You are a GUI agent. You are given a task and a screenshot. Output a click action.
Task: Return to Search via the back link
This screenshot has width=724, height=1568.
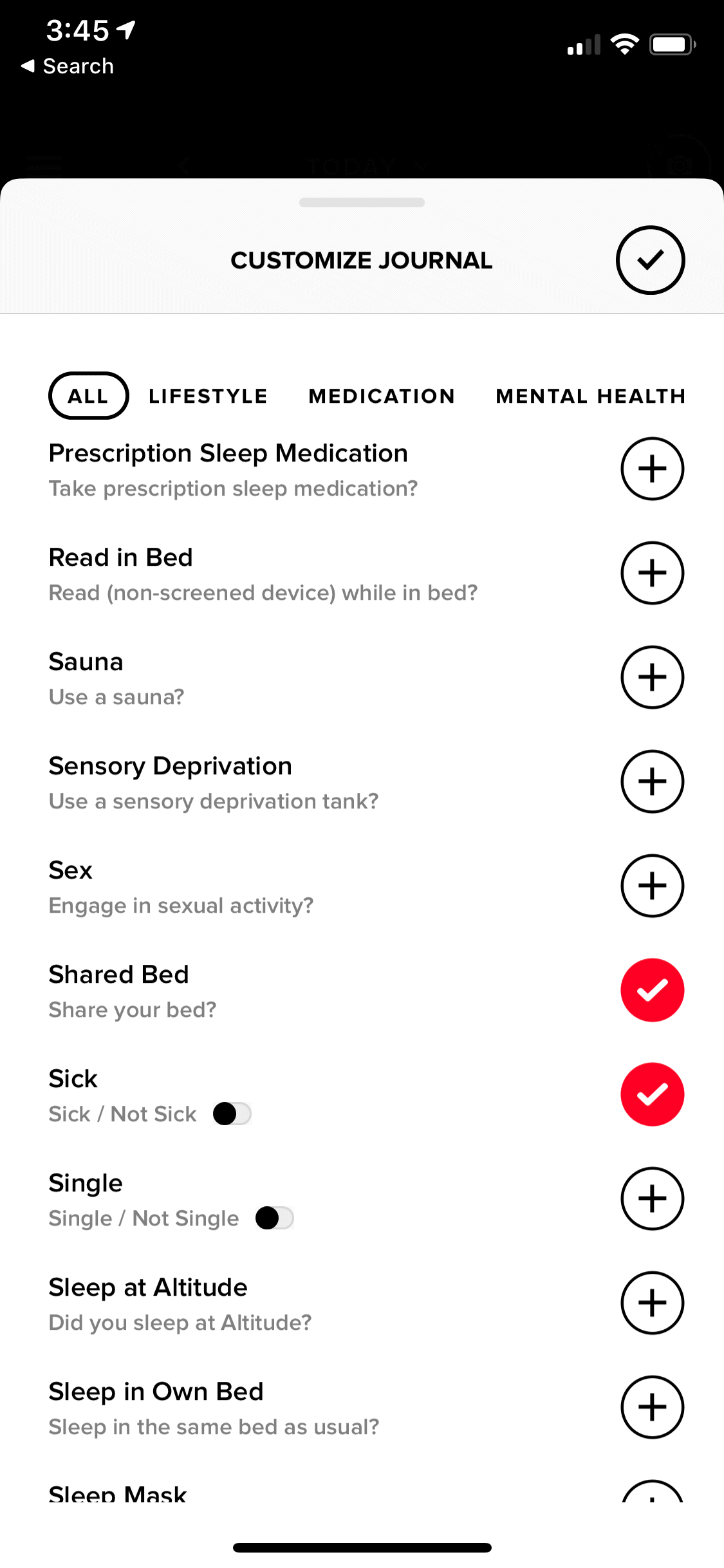point(68,66)
